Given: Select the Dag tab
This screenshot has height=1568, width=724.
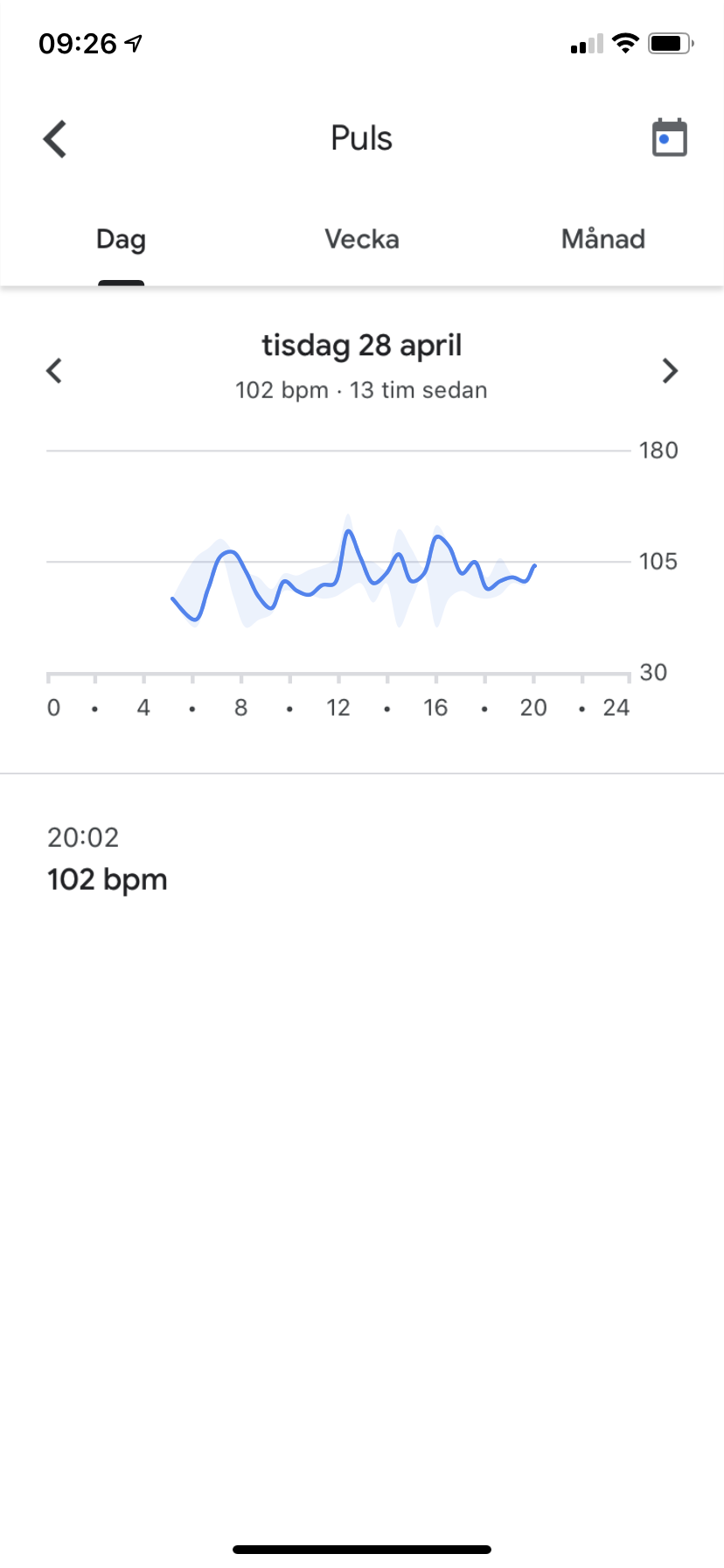Looking at the screenshot, I should point(121,240).
